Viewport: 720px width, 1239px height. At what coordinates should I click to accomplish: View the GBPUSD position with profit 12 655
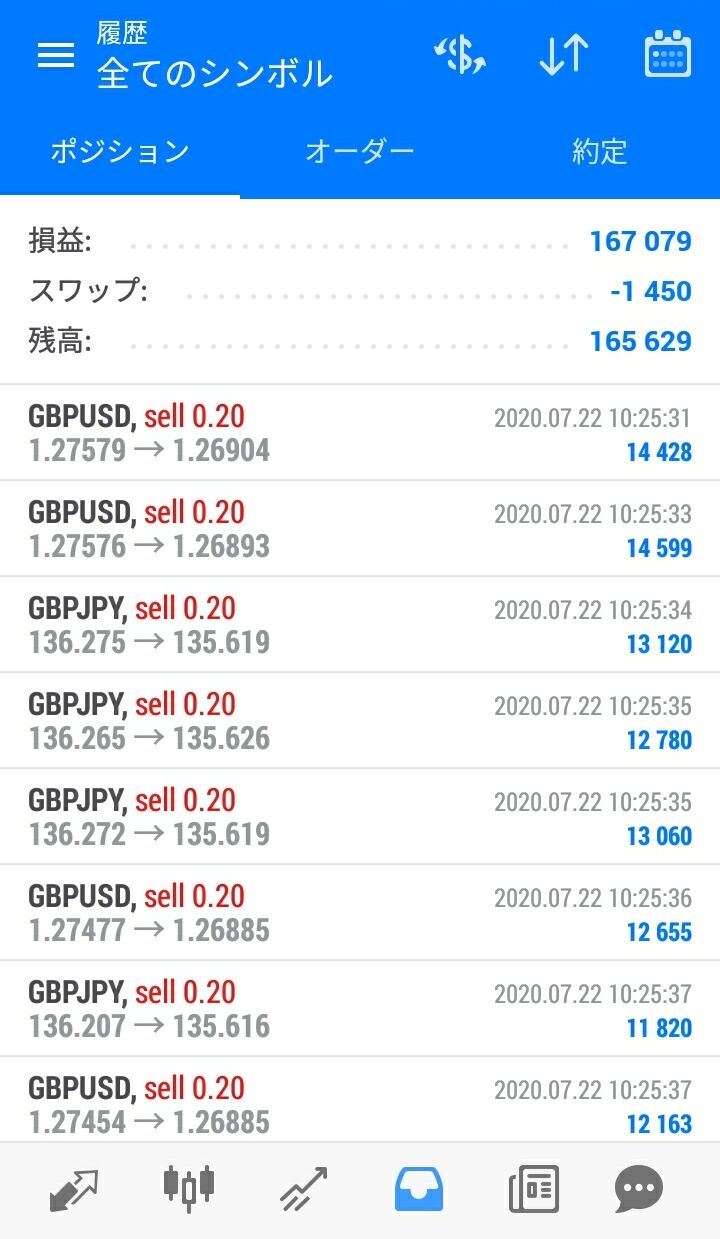pos(360,913)
